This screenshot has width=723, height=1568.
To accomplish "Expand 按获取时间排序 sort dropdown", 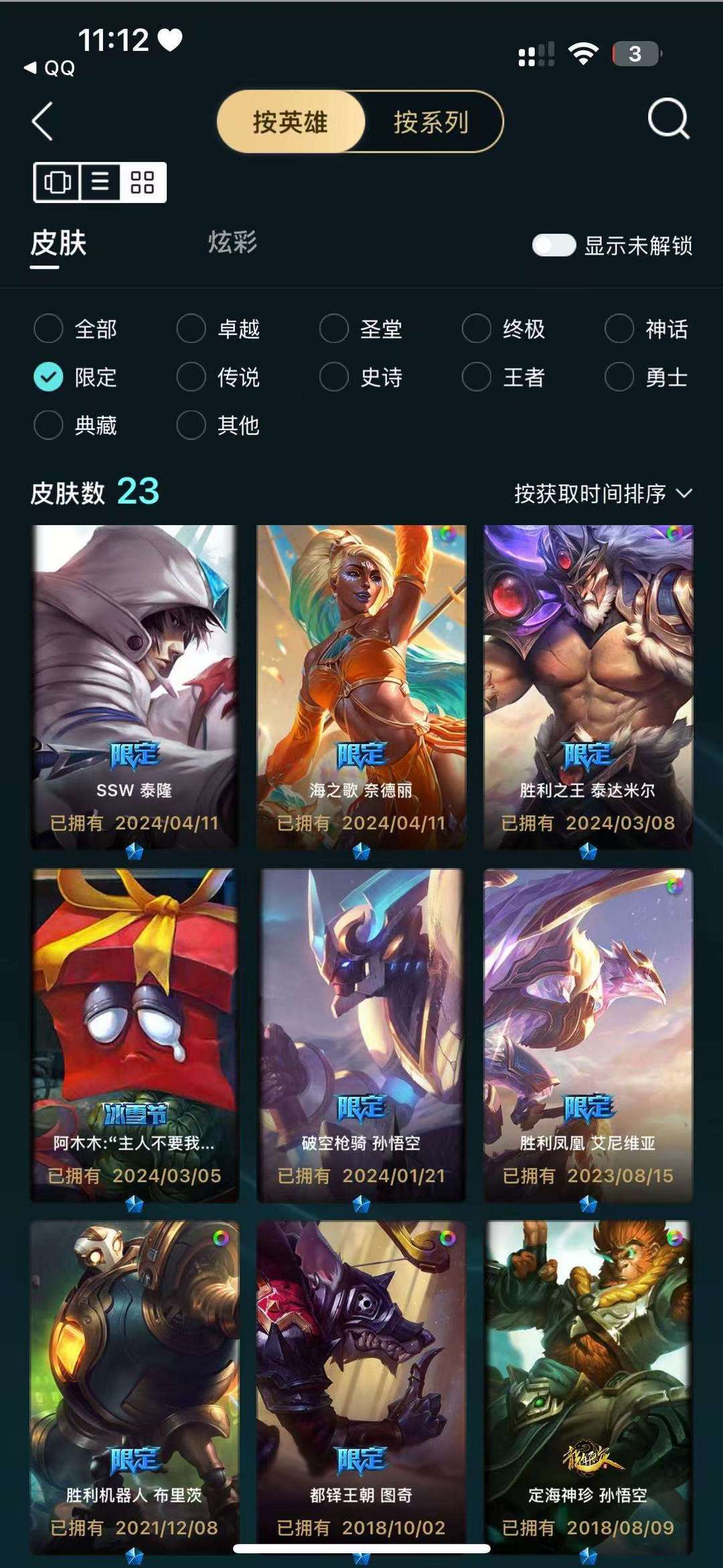I will 602,494.
